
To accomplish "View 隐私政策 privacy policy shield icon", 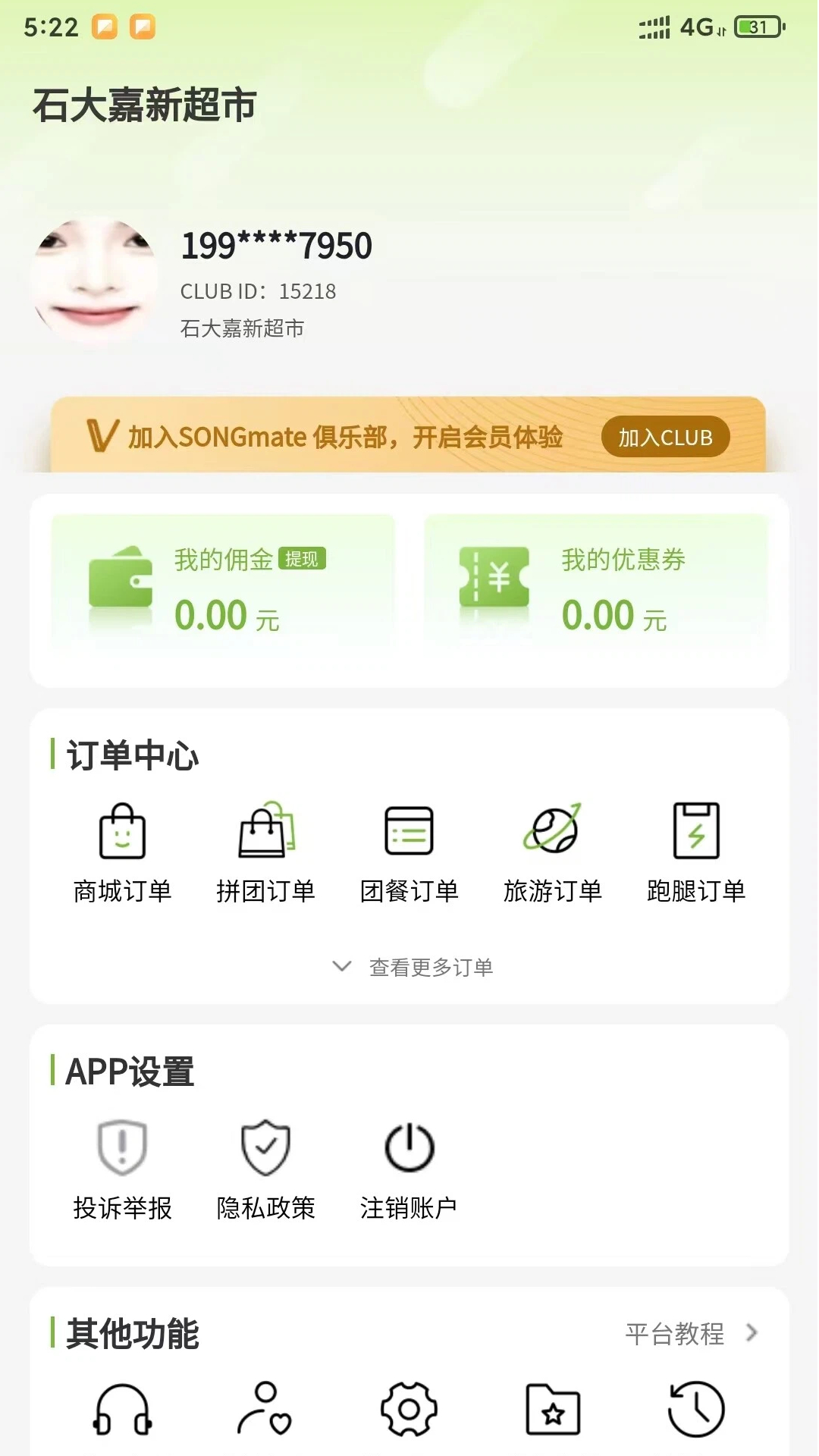I will [266, 1147].
